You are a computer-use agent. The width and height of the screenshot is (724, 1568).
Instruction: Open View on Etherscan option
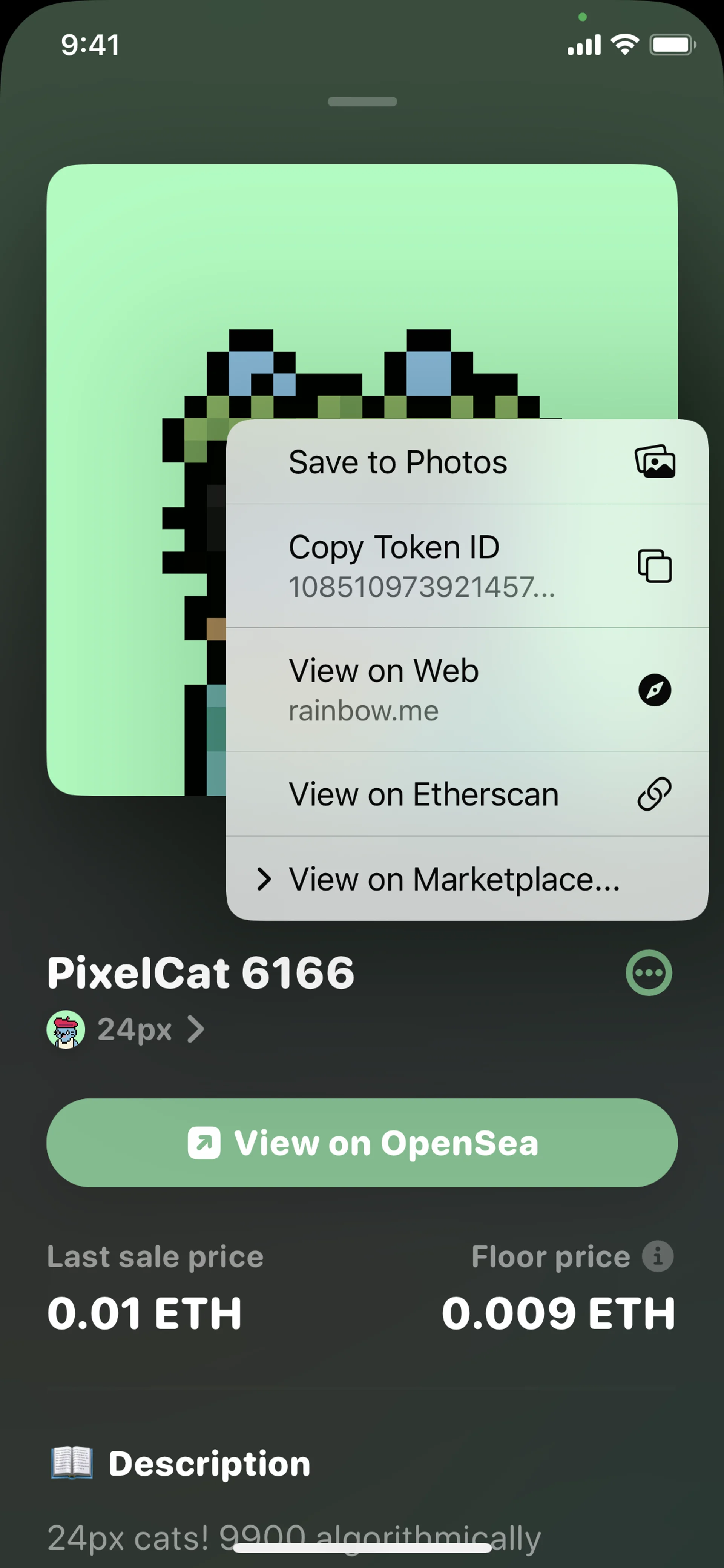(x=466, y=794)
